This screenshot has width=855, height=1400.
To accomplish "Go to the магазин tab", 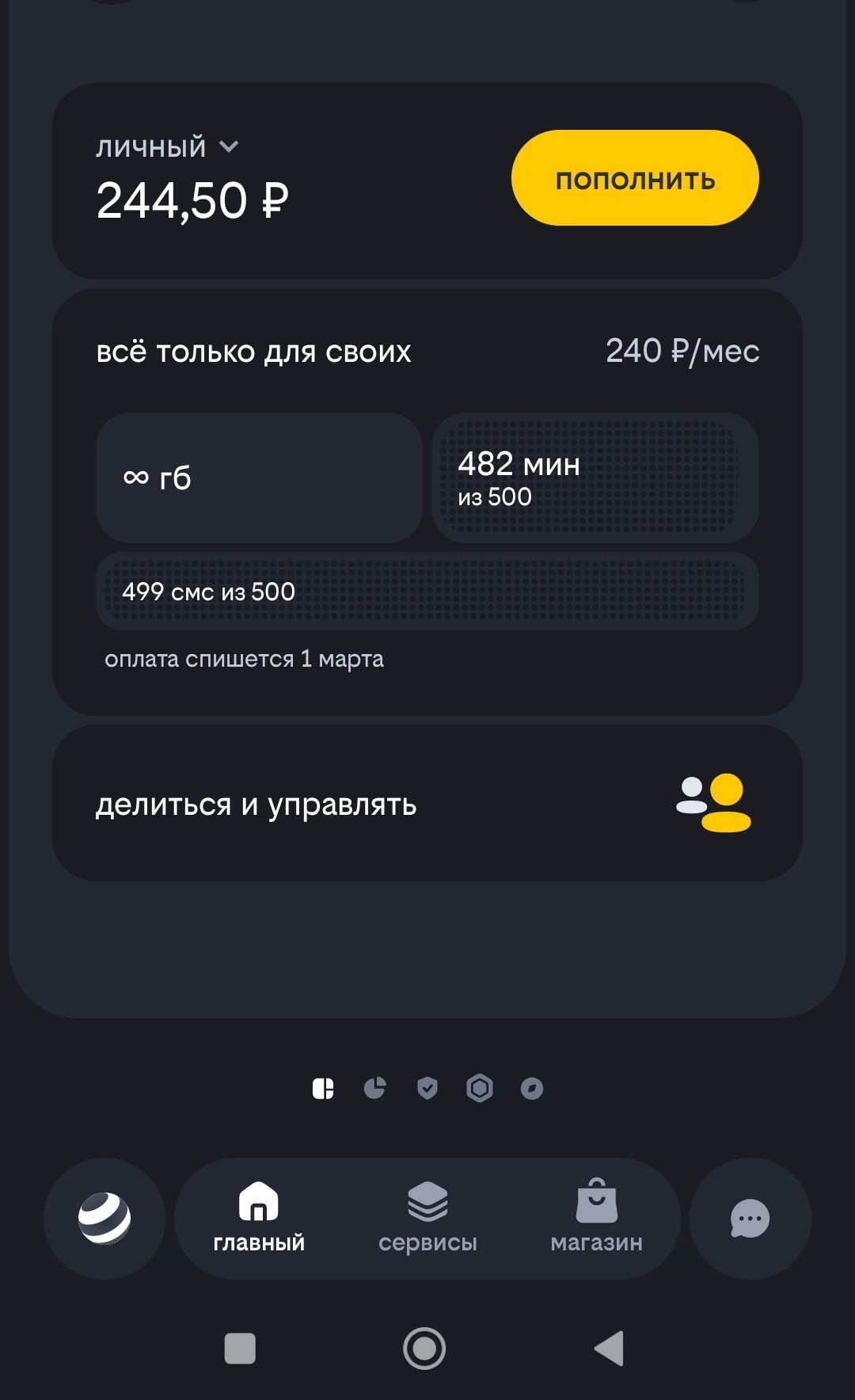I will [596, 1218].
